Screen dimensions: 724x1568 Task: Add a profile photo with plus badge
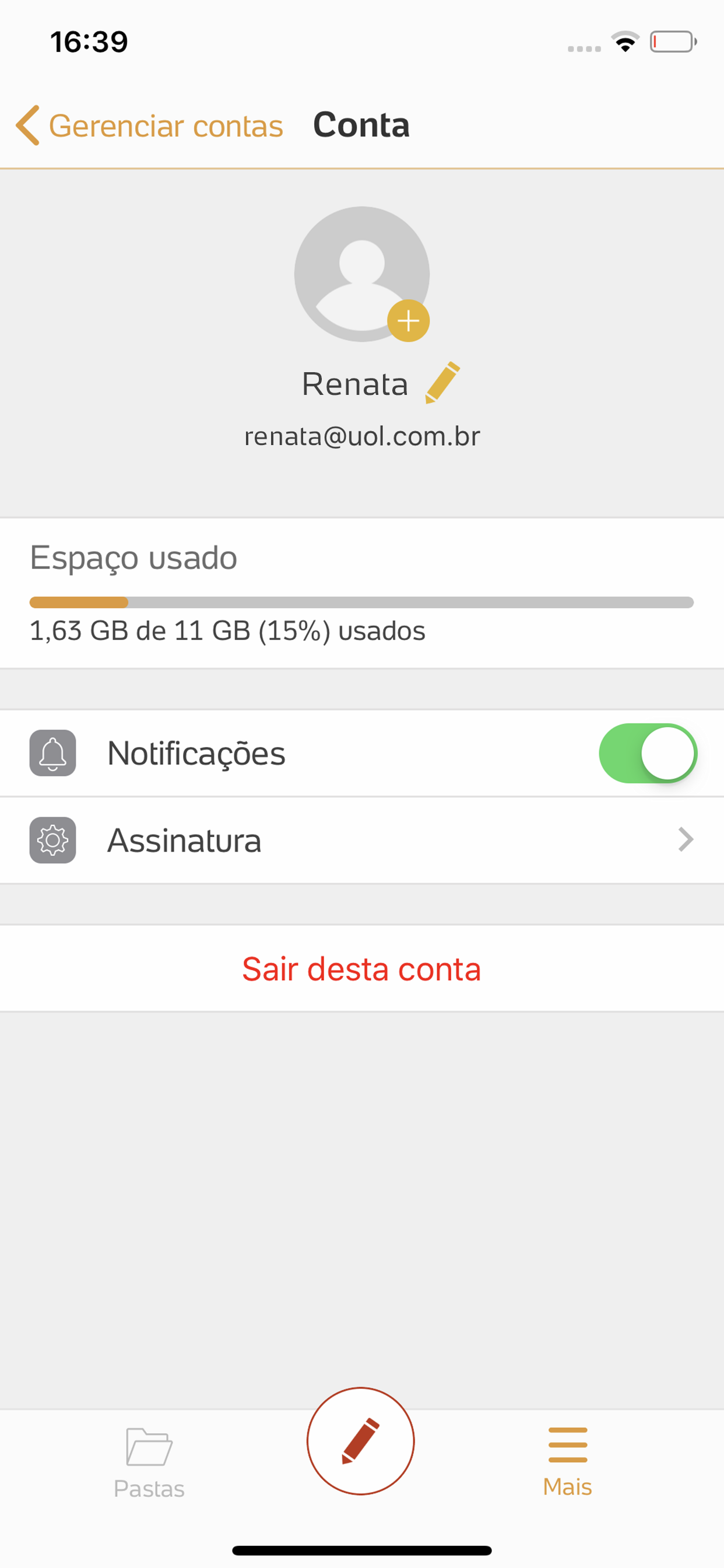coord(408,321)
